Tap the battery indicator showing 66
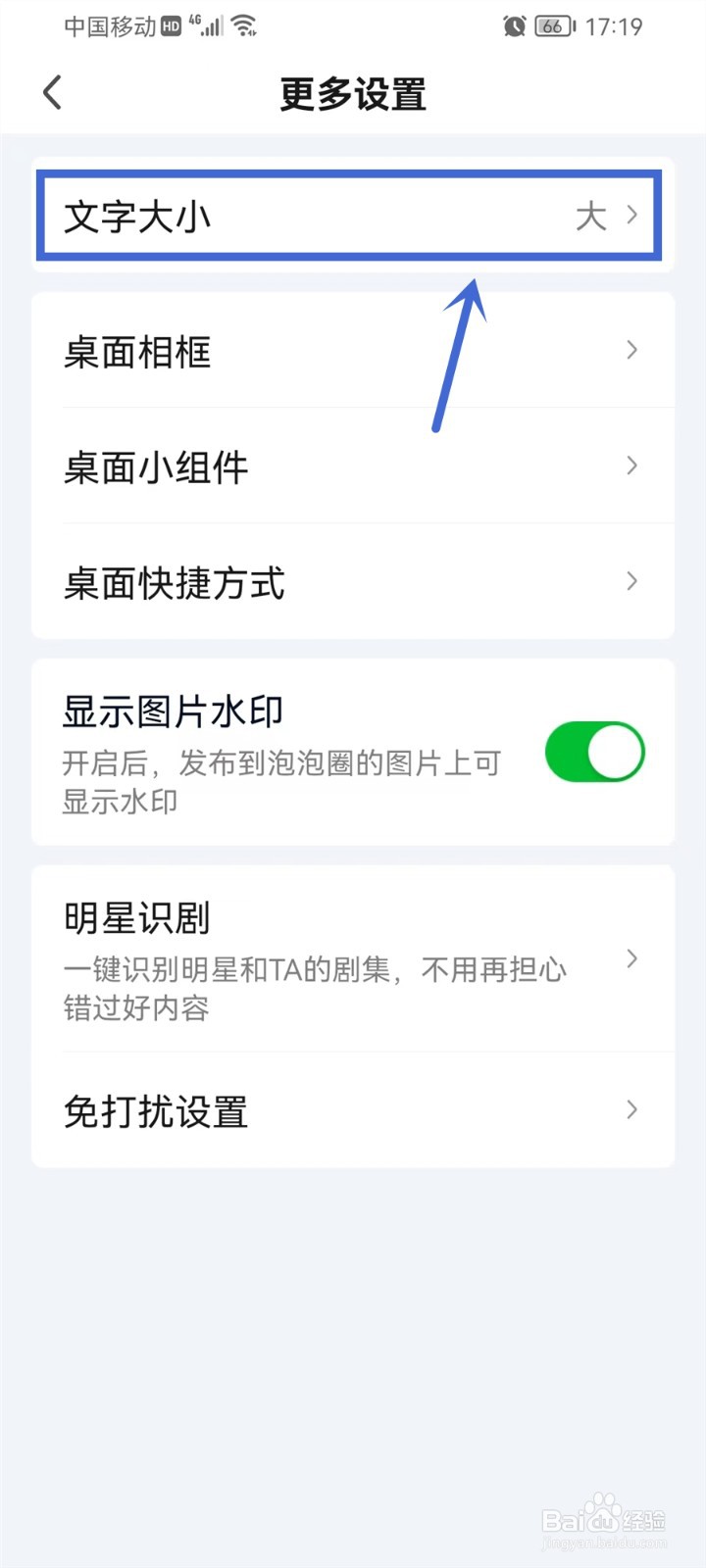Image resolution: width=706 pixels, height=1568 pixels. [x=554, y=26]
